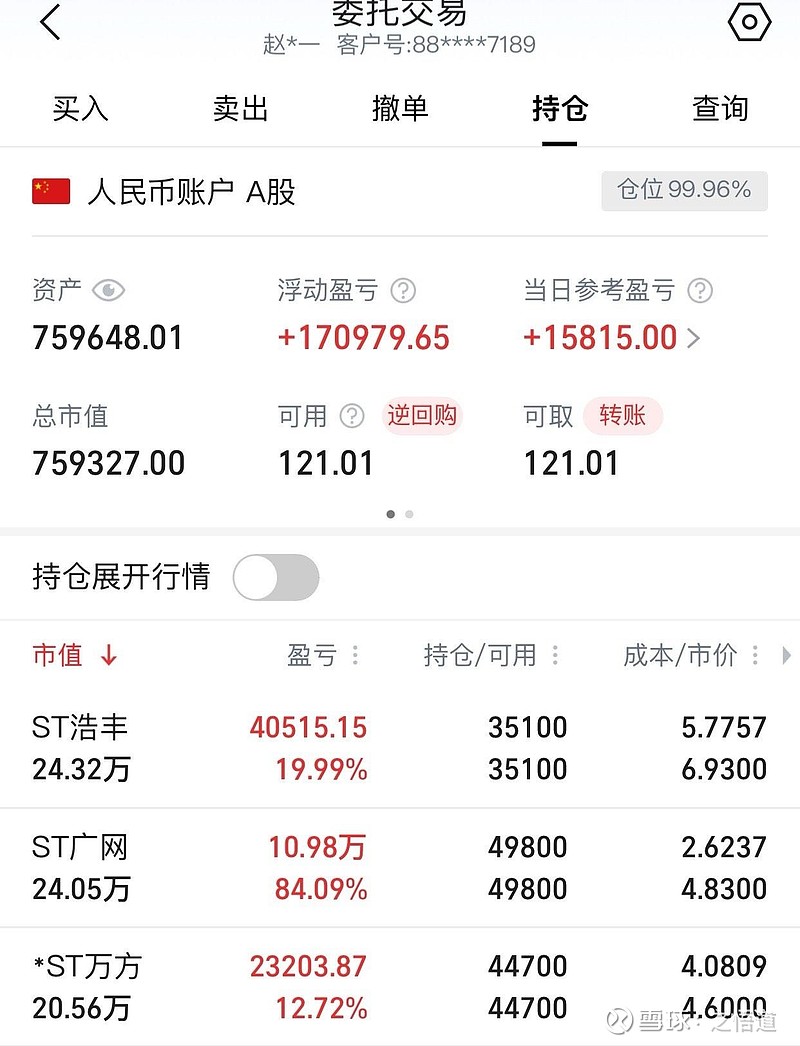This screenshot has height=1046, width=800.
Task: Toggle 持仓展开行情 switch
Action: coord(276,578)
